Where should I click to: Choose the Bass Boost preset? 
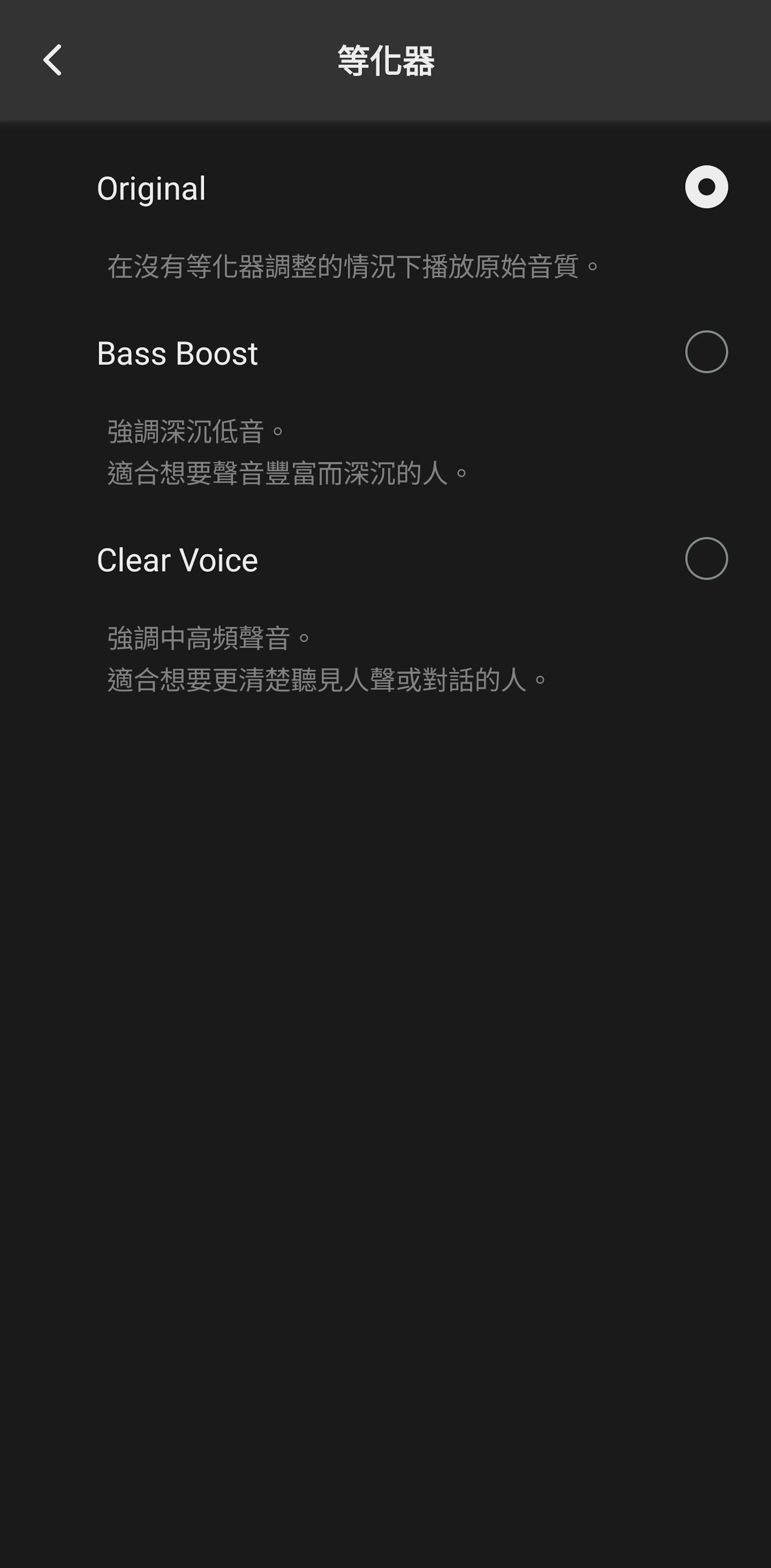click(706, 352)
